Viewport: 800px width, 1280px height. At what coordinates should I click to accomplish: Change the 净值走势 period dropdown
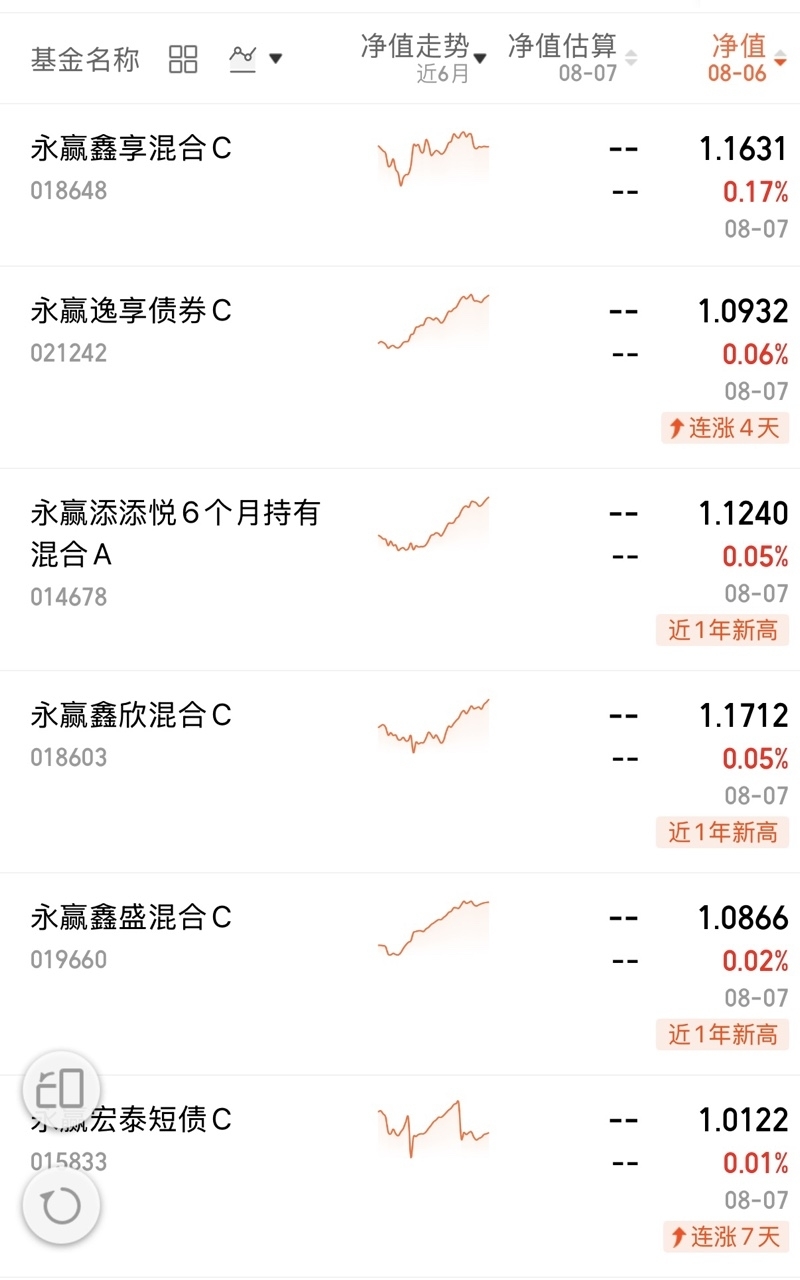tap(424, 58)
